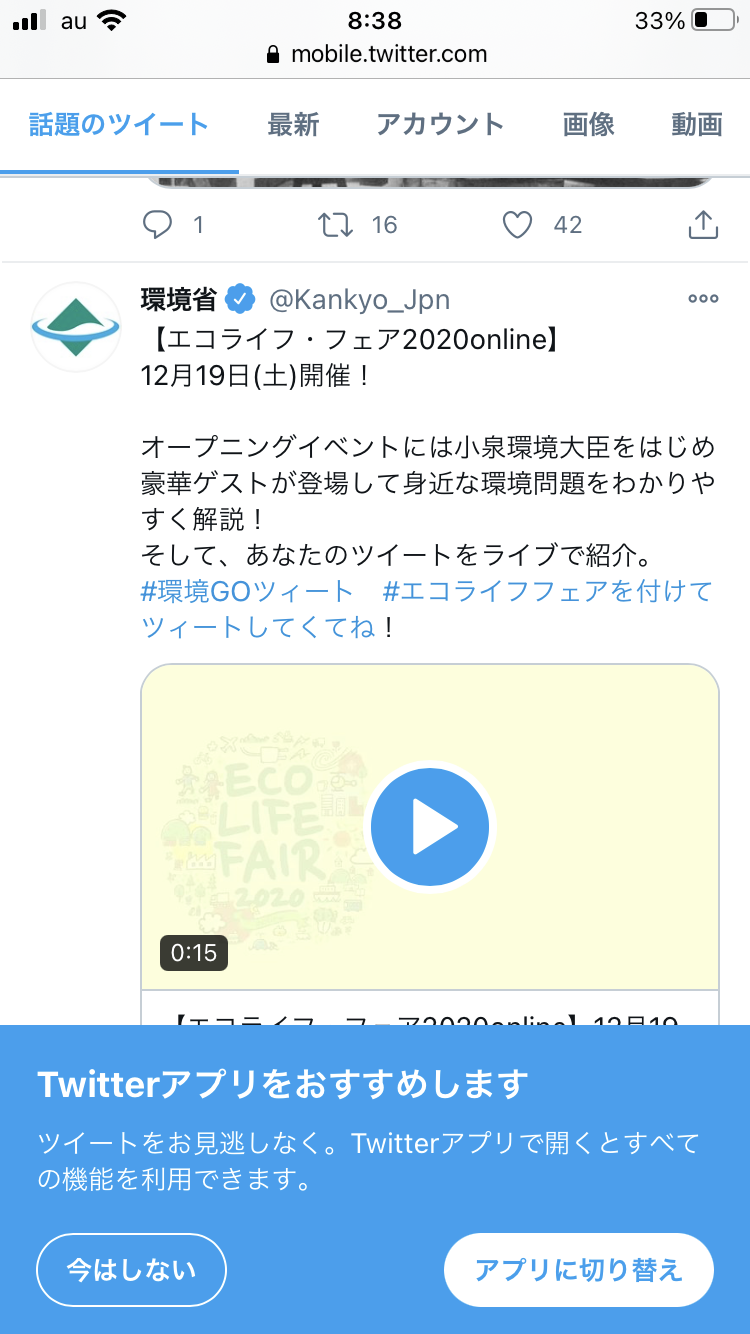The width and height of the screenshot is (750, 1334).
Task: Play the Eco Life Fair 2020 video
Action: point(430,827)
